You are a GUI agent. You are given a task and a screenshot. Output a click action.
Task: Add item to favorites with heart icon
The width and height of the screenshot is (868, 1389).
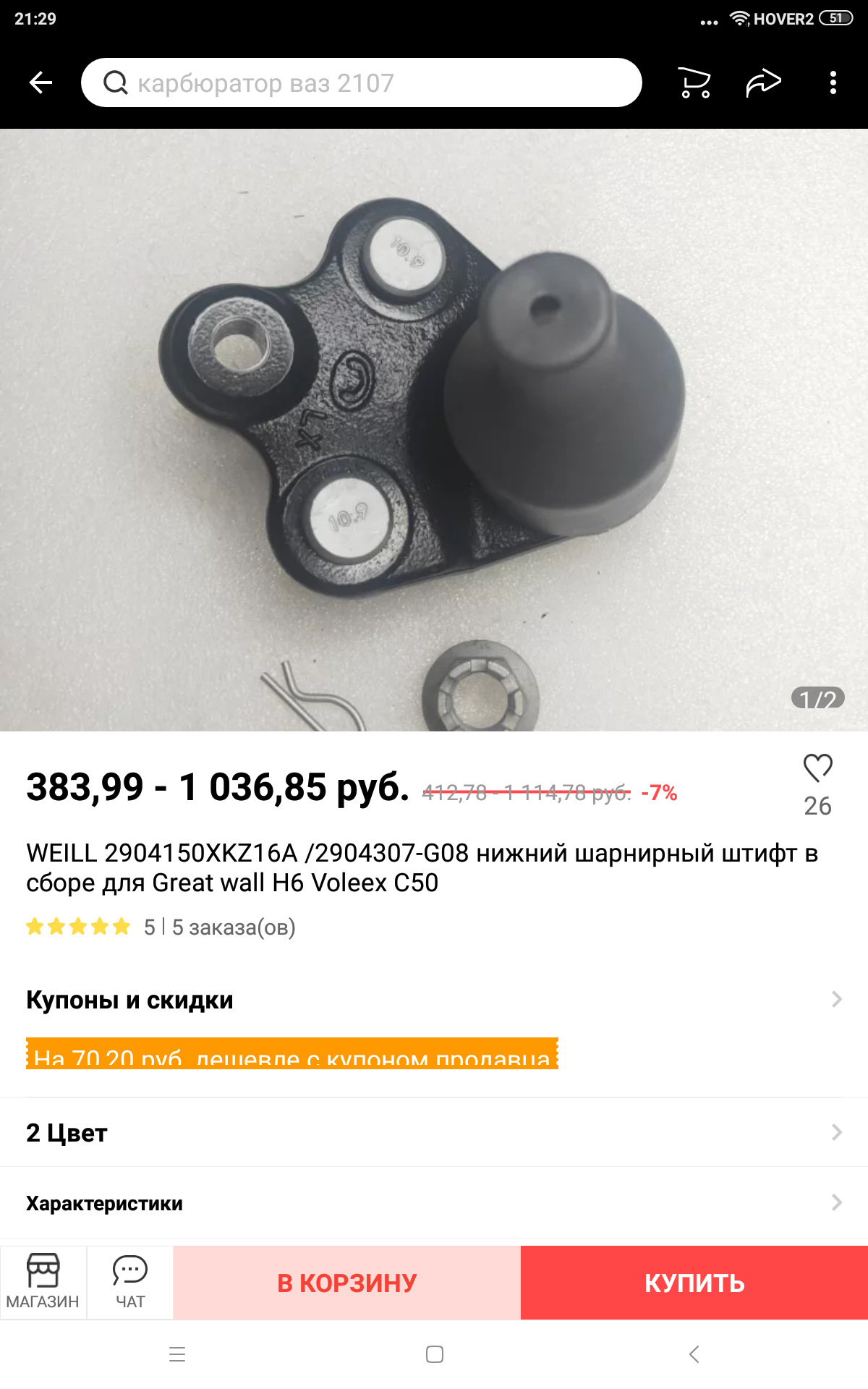(x=818, y=768)
